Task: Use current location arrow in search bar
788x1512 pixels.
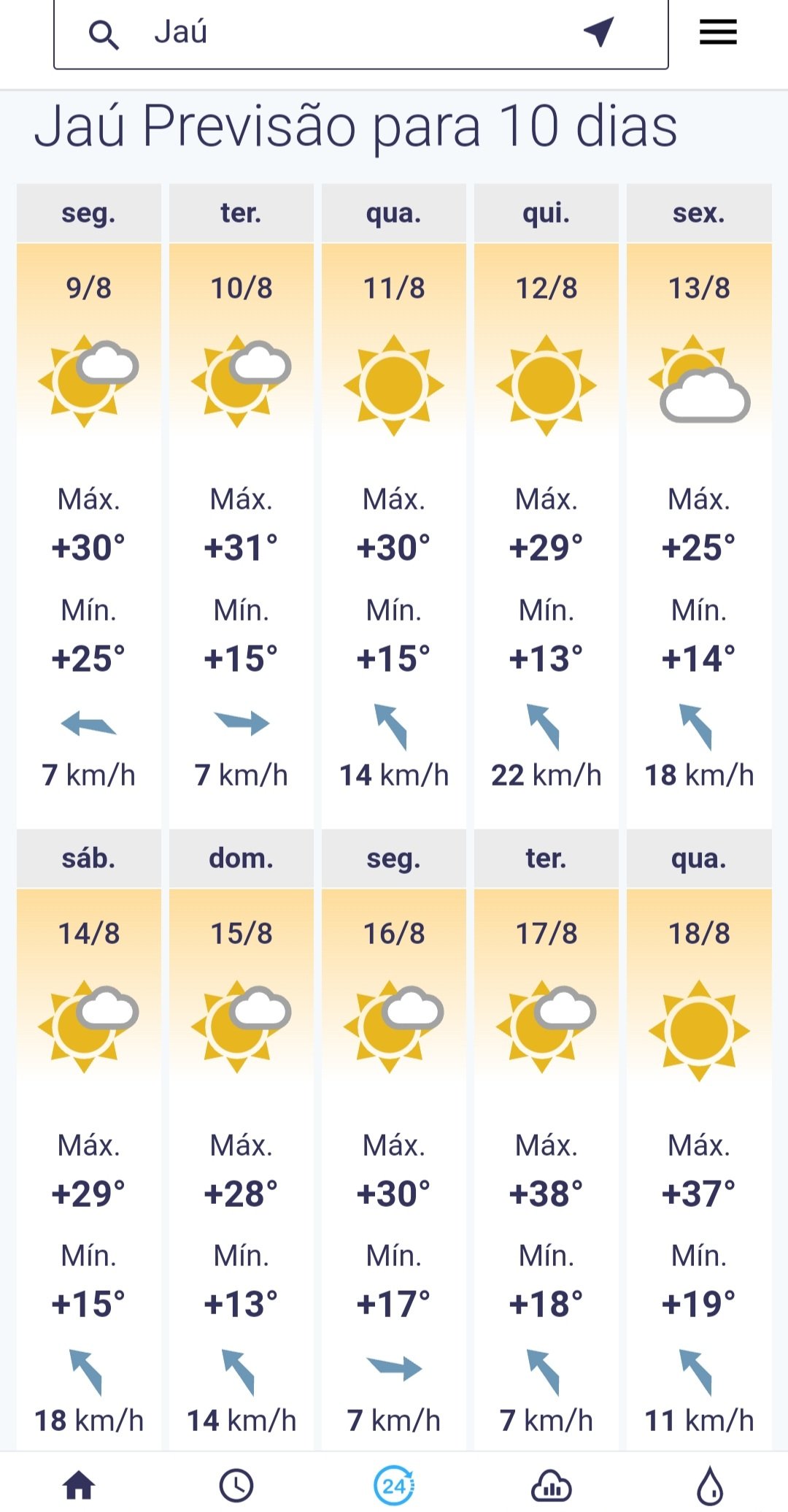Action: click(599, 32)
